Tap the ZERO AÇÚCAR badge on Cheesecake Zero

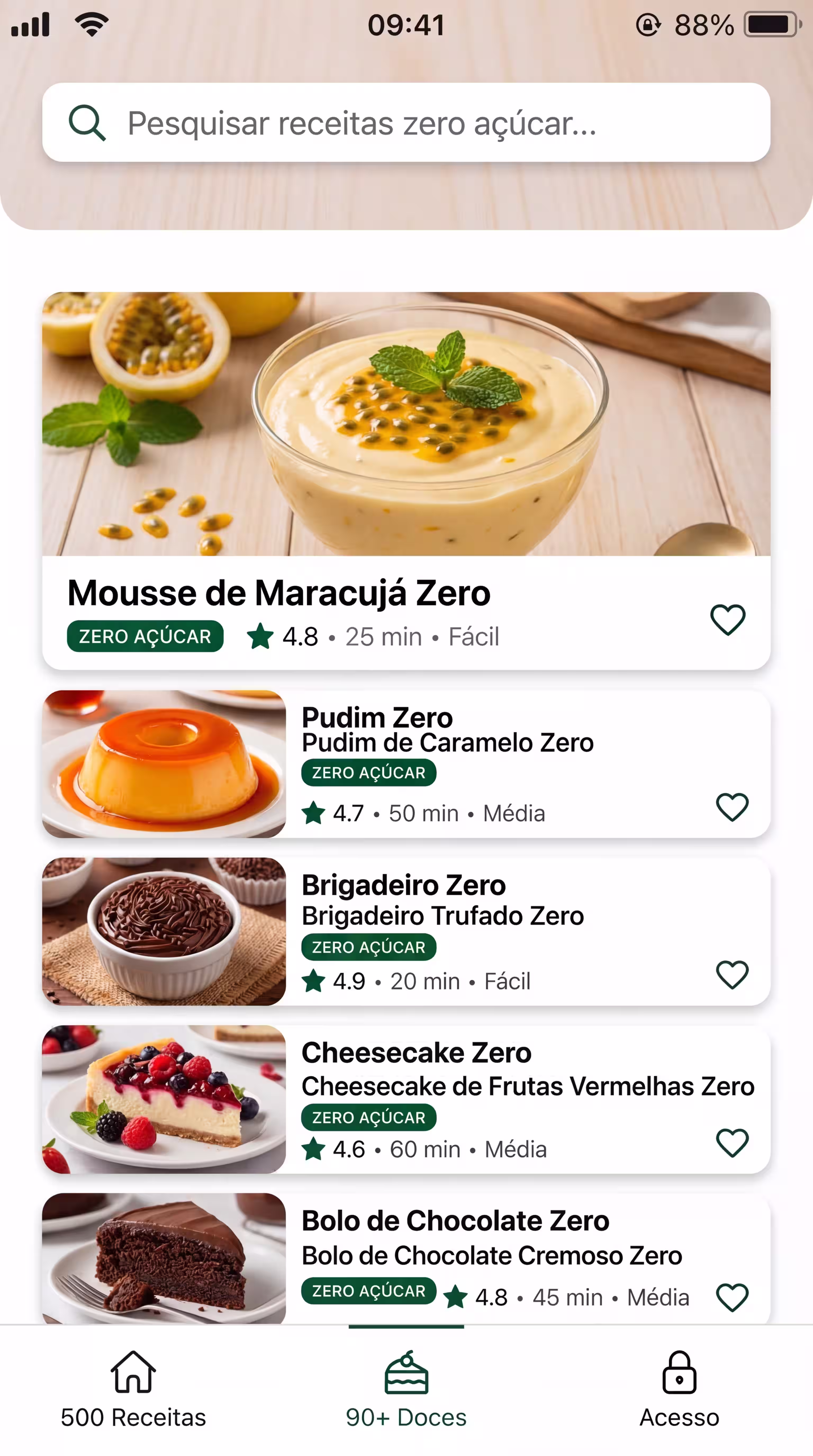368,1117
